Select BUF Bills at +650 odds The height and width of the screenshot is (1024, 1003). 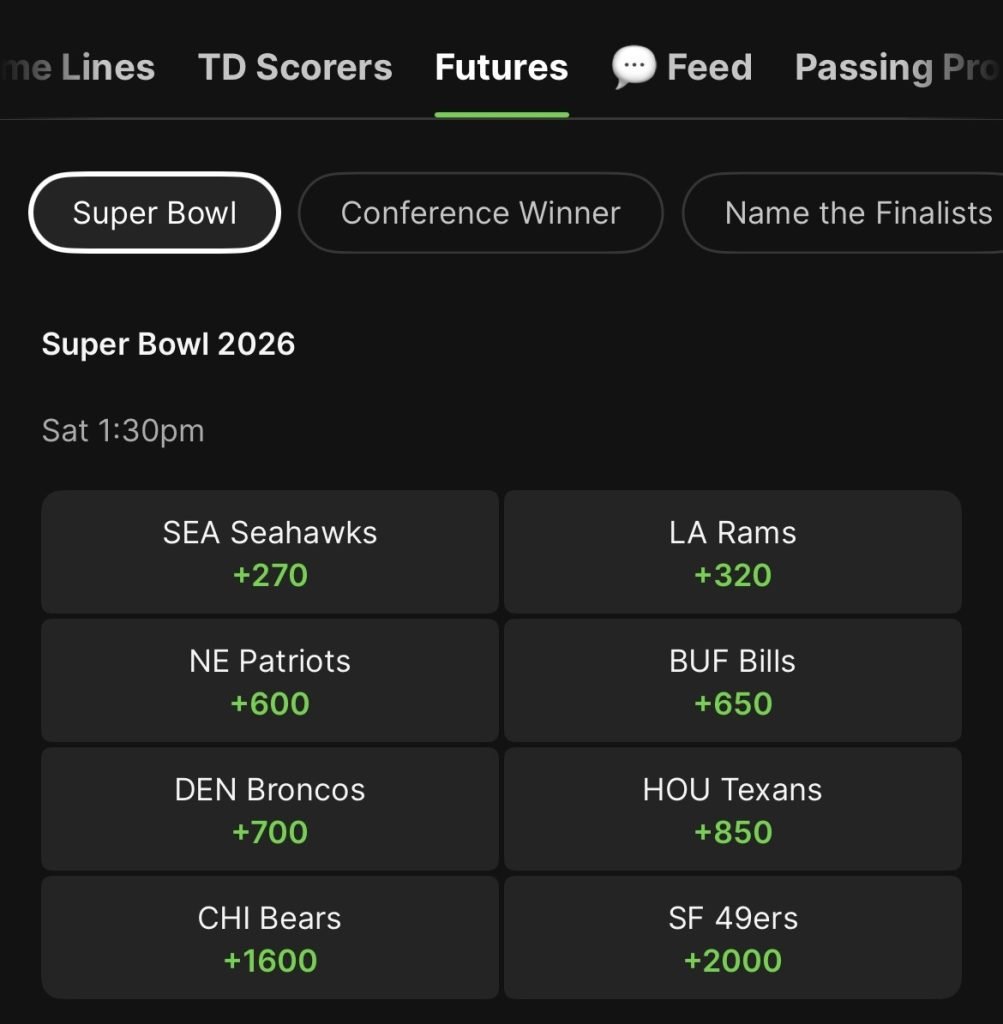point(733,680)
